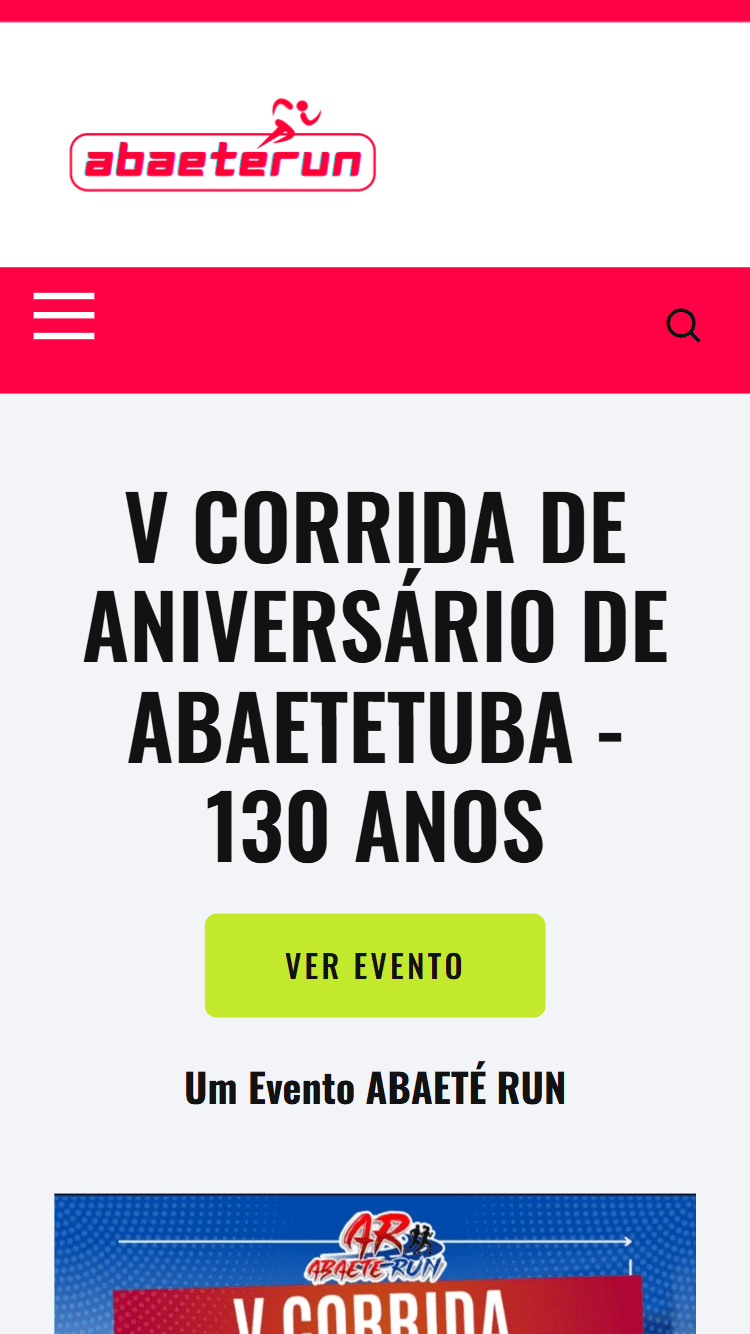Open the hamburger navigation menu
The image size is (750, 1334).
(x=64, y=316)
